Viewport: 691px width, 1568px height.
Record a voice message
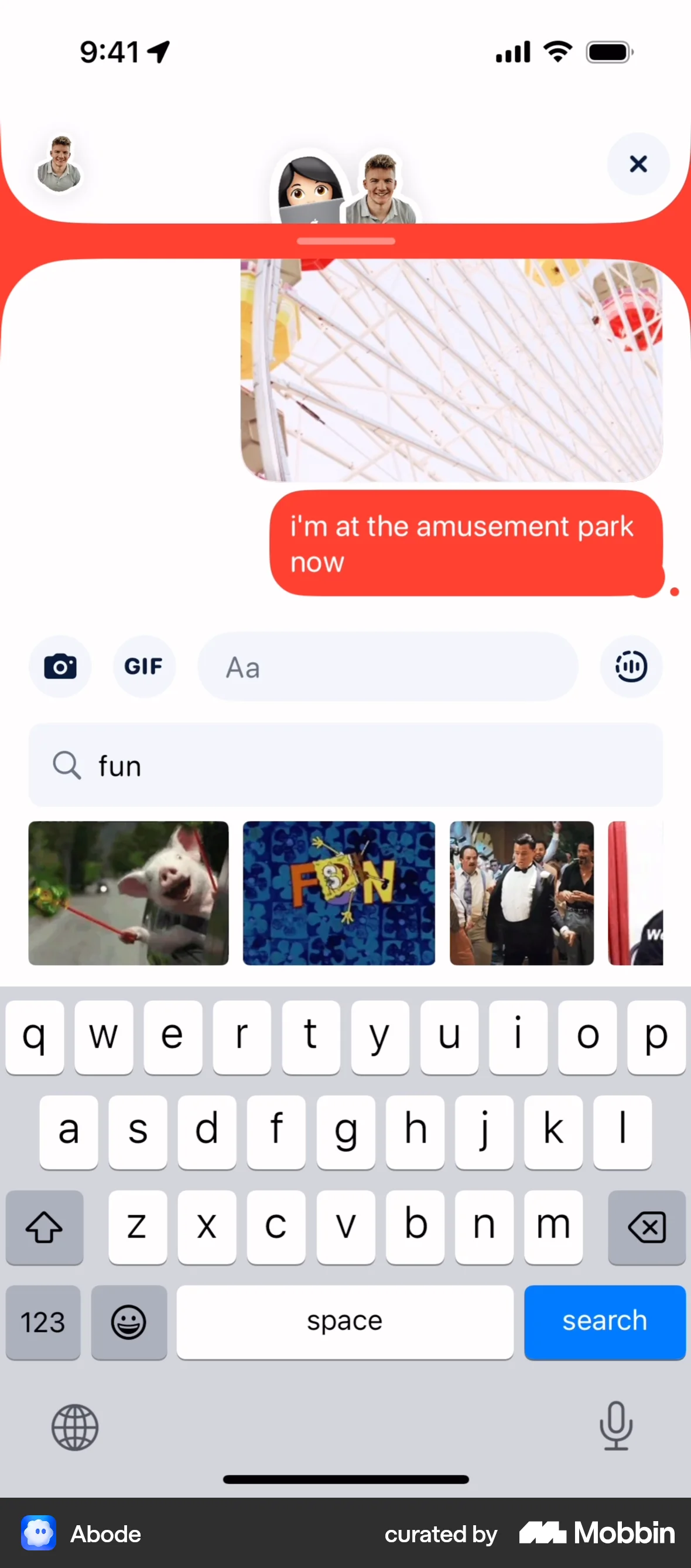[631, 667]
